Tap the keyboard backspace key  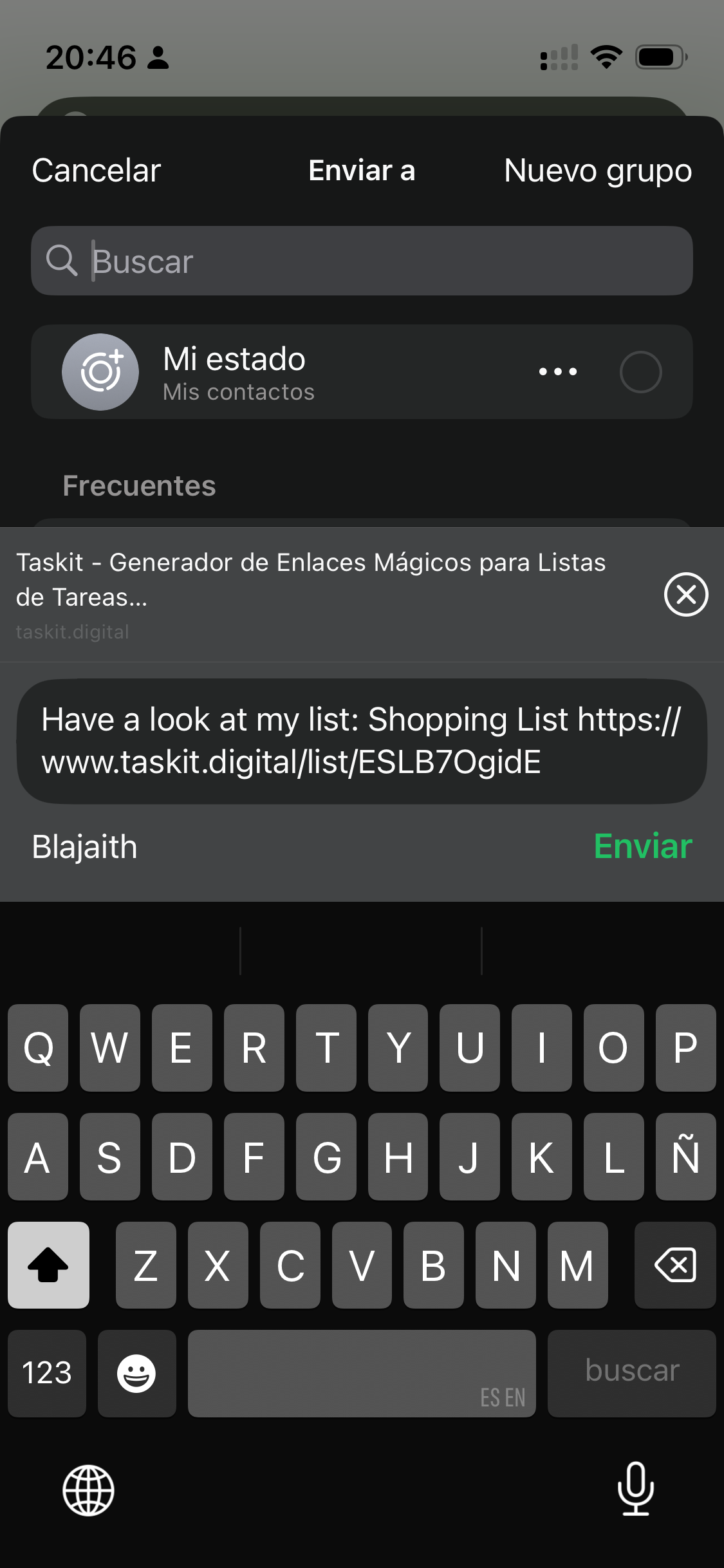pyautogui.click(x=675, y=1265)
